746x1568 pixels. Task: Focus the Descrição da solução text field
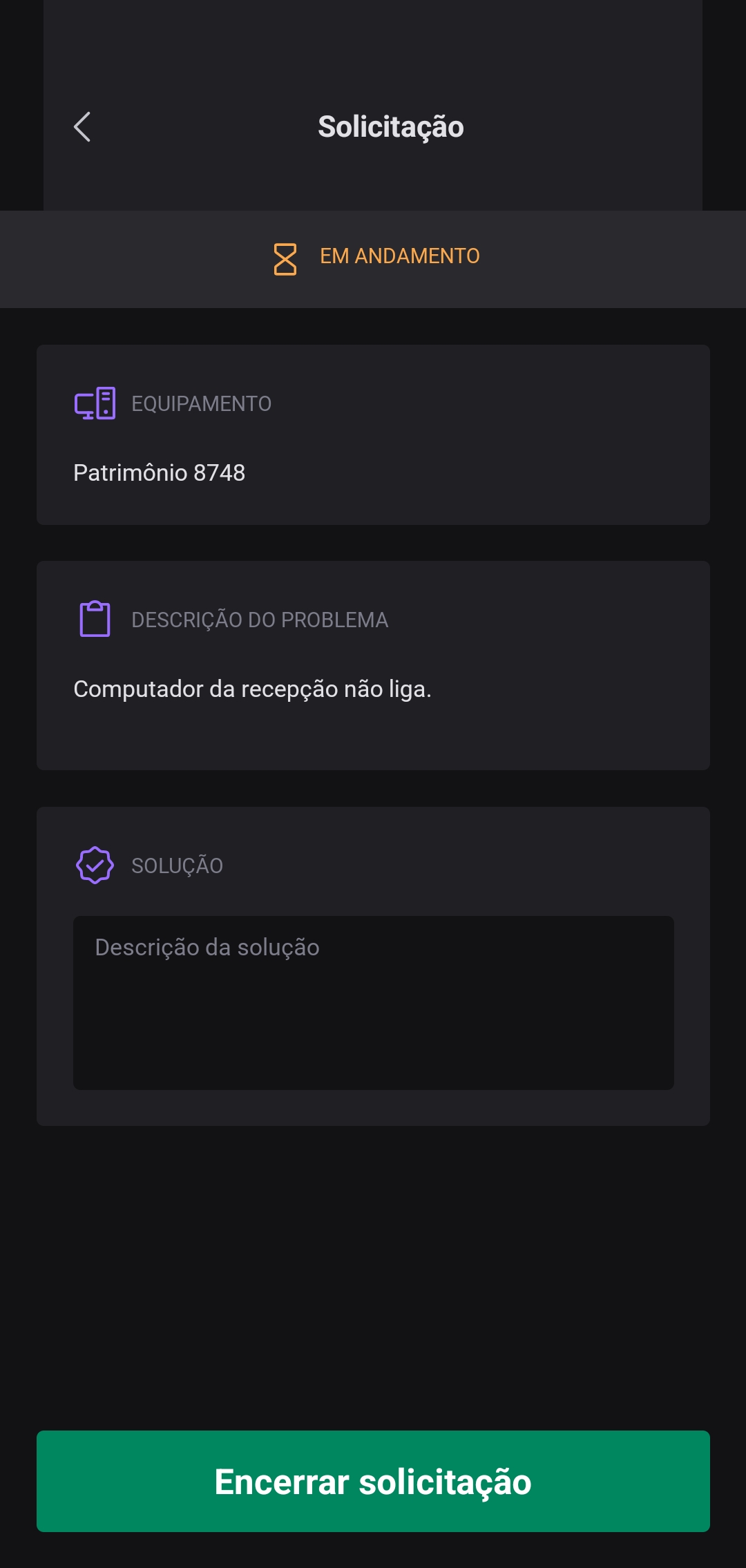(x=373, y=1002)
